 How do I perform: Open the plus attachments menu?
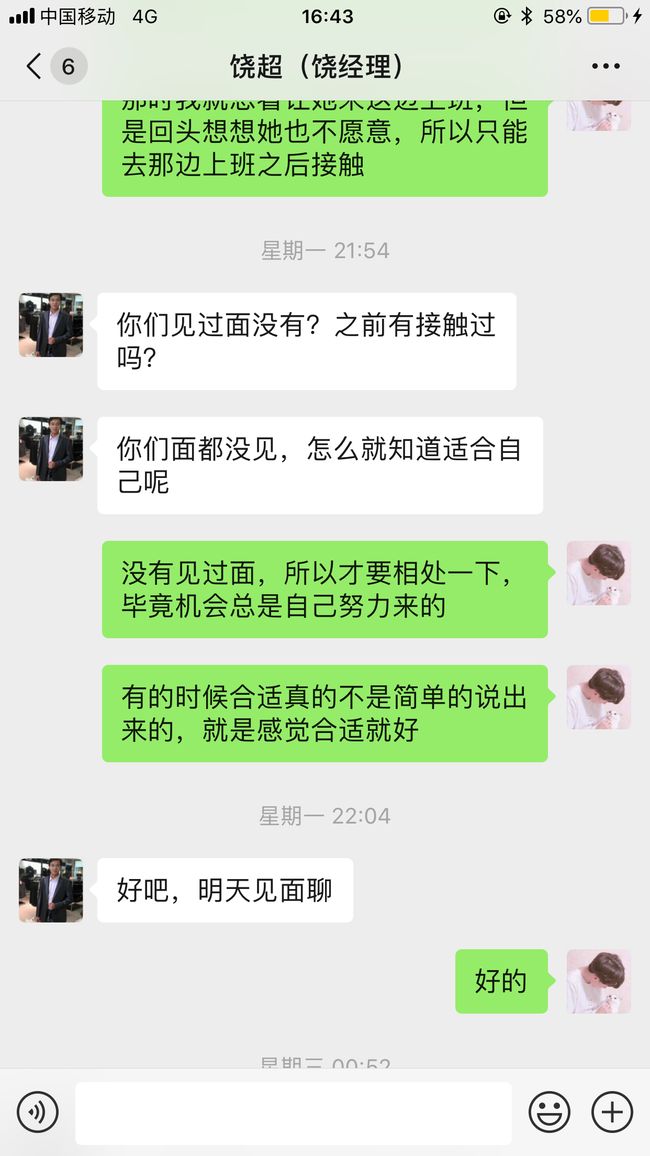(x=612, y=1111)
